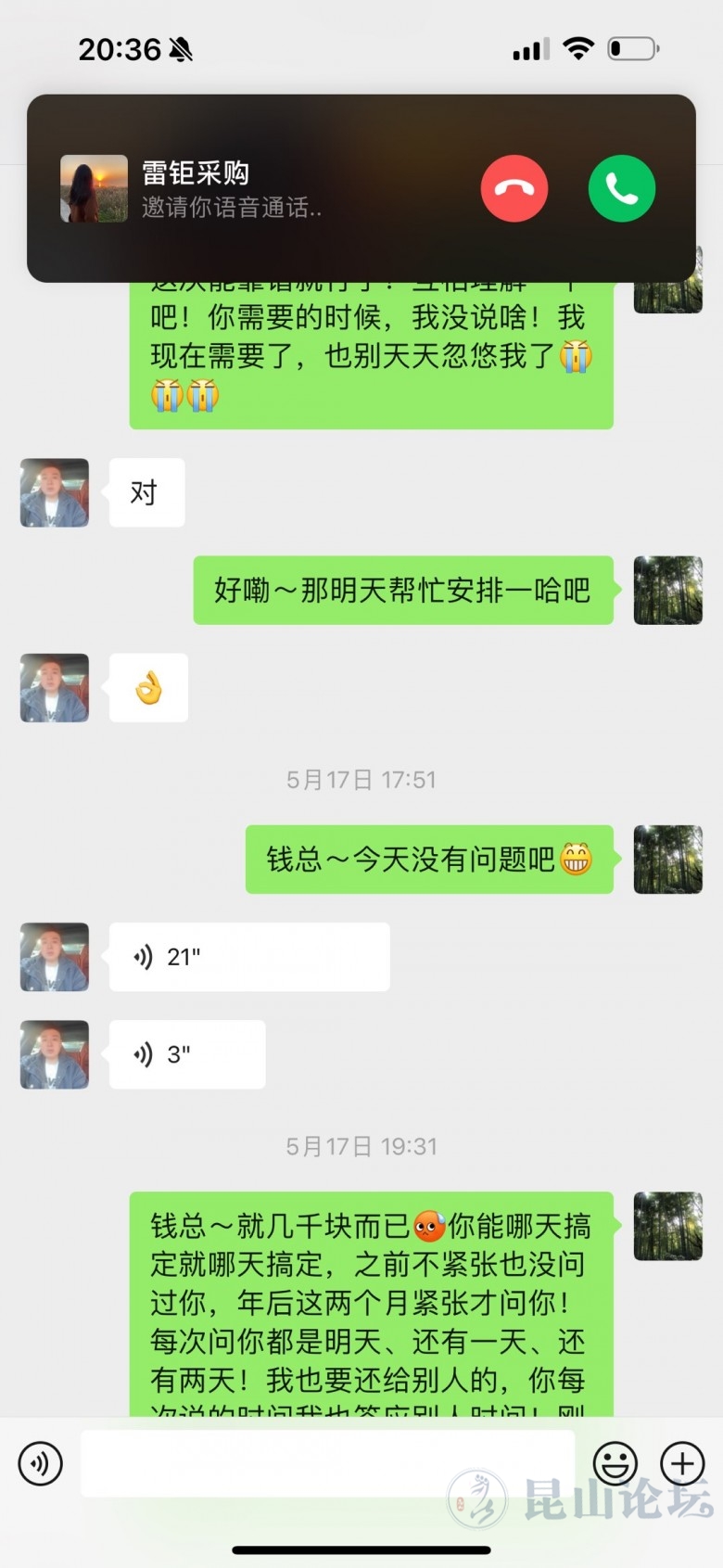Play the 3-second voice message
The height and width of the screenshot is (1568, 723).
(x=186, y=1054)
